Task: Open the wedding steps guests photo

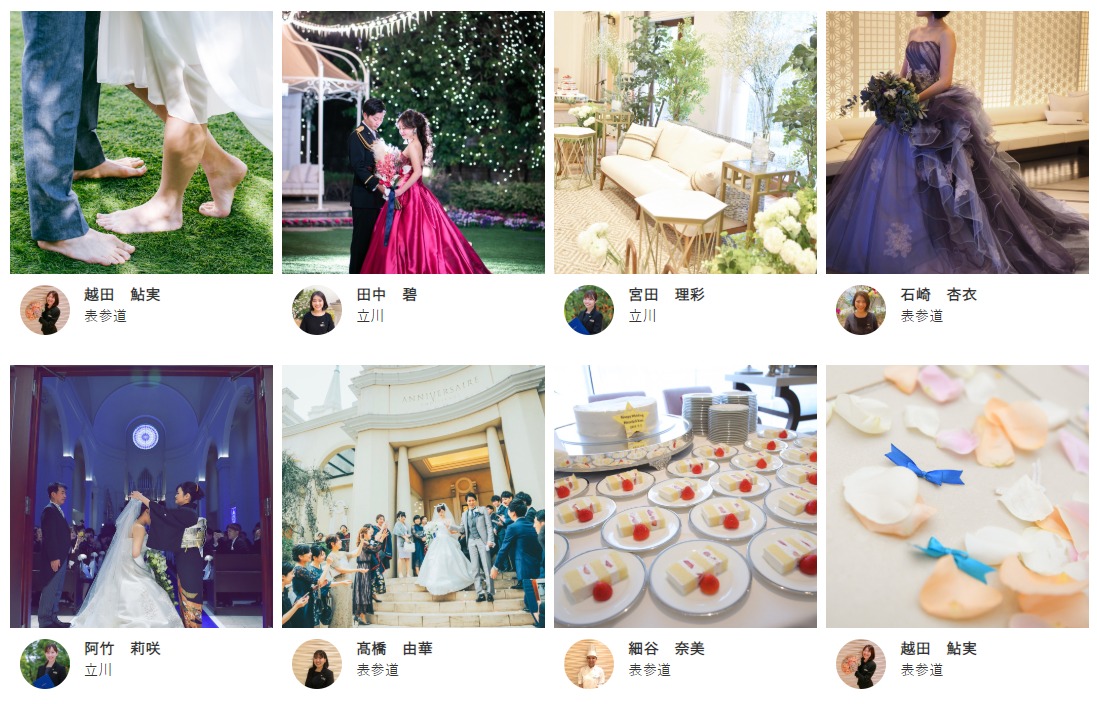Action: coord(413,496)
